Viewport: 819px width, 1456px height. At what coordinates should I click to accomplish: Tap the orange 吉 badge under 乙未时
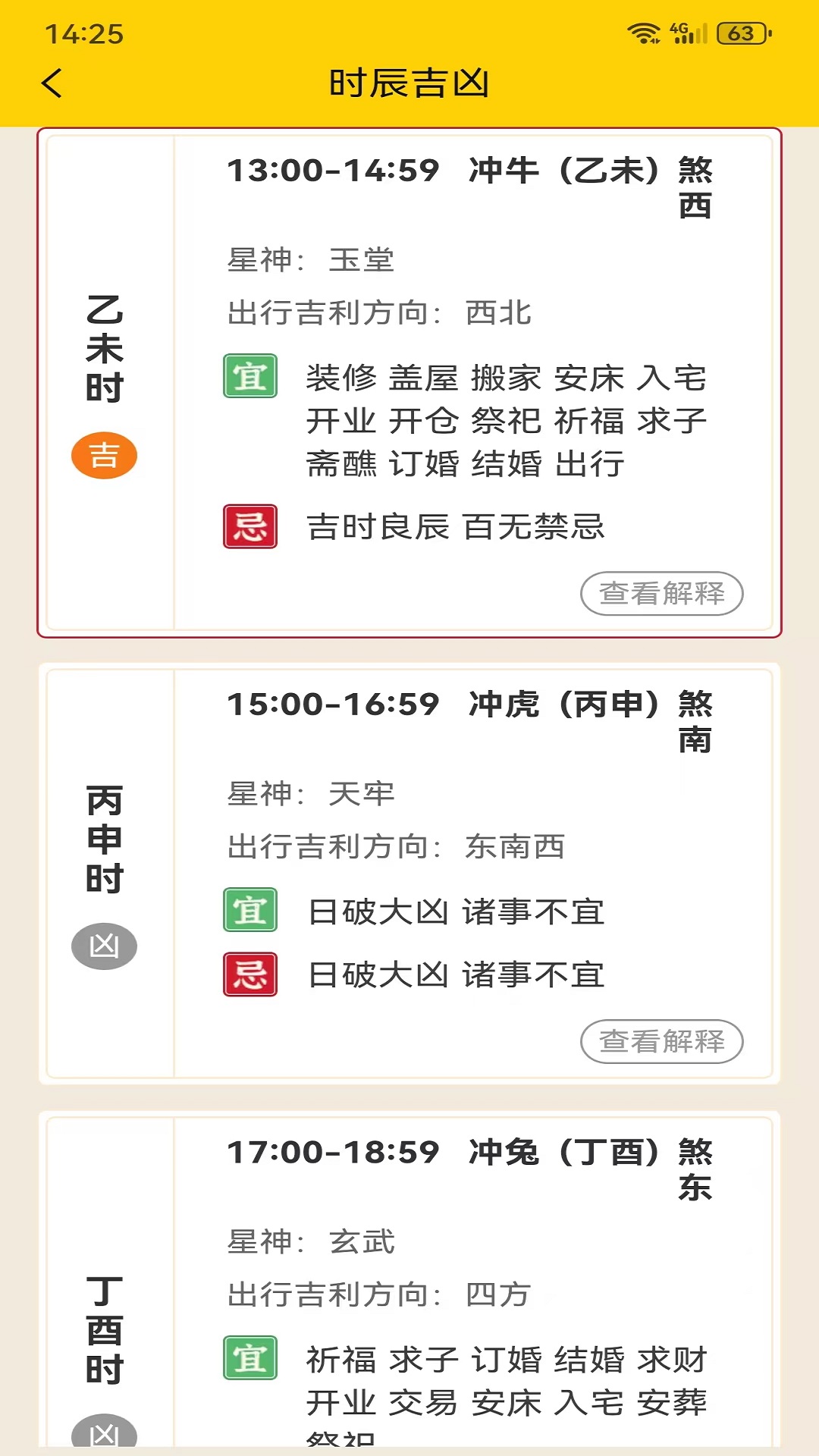pyautogui.click(x=104, y=455)
